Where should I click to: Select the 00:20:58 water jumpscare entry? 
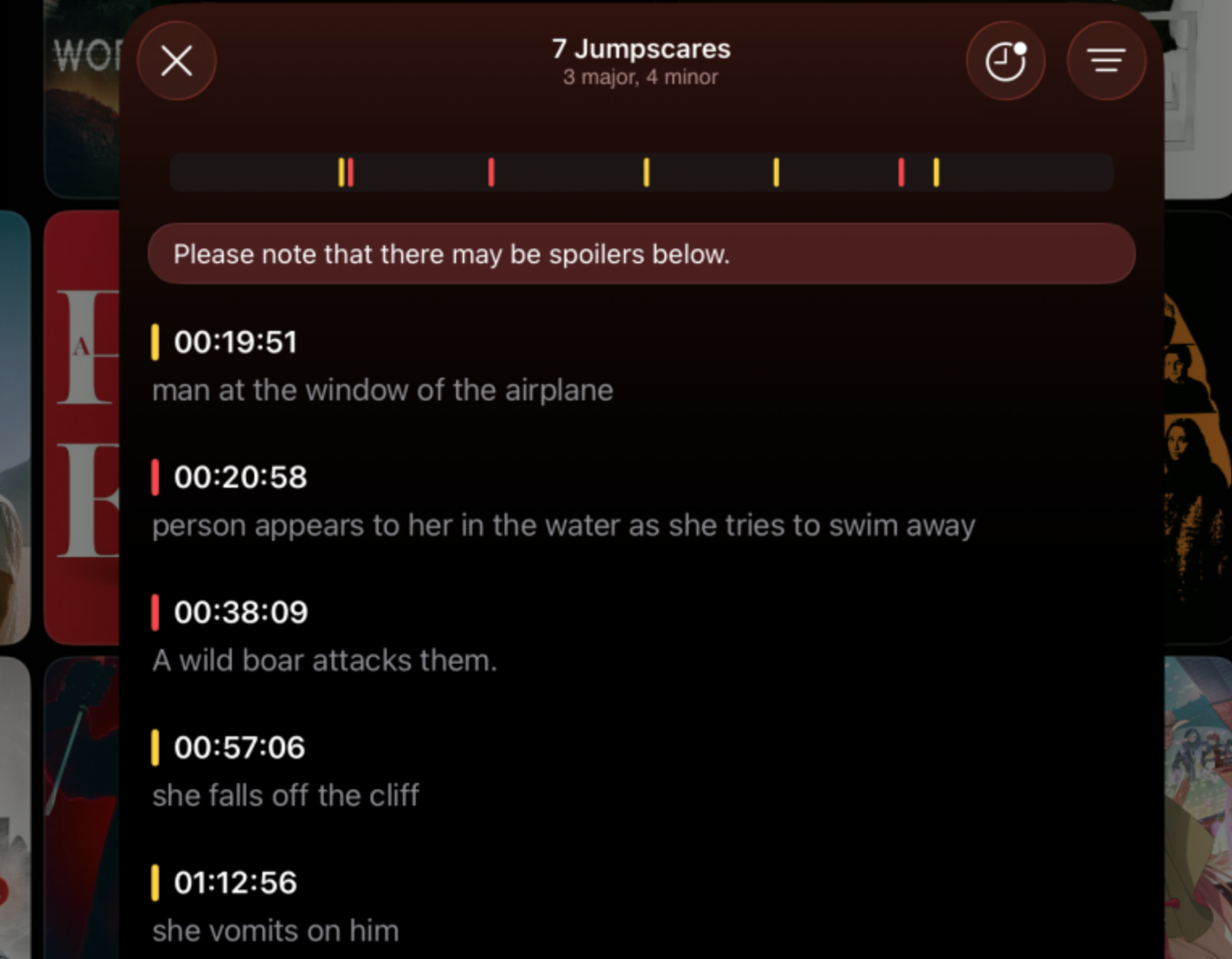click(563, 501)
